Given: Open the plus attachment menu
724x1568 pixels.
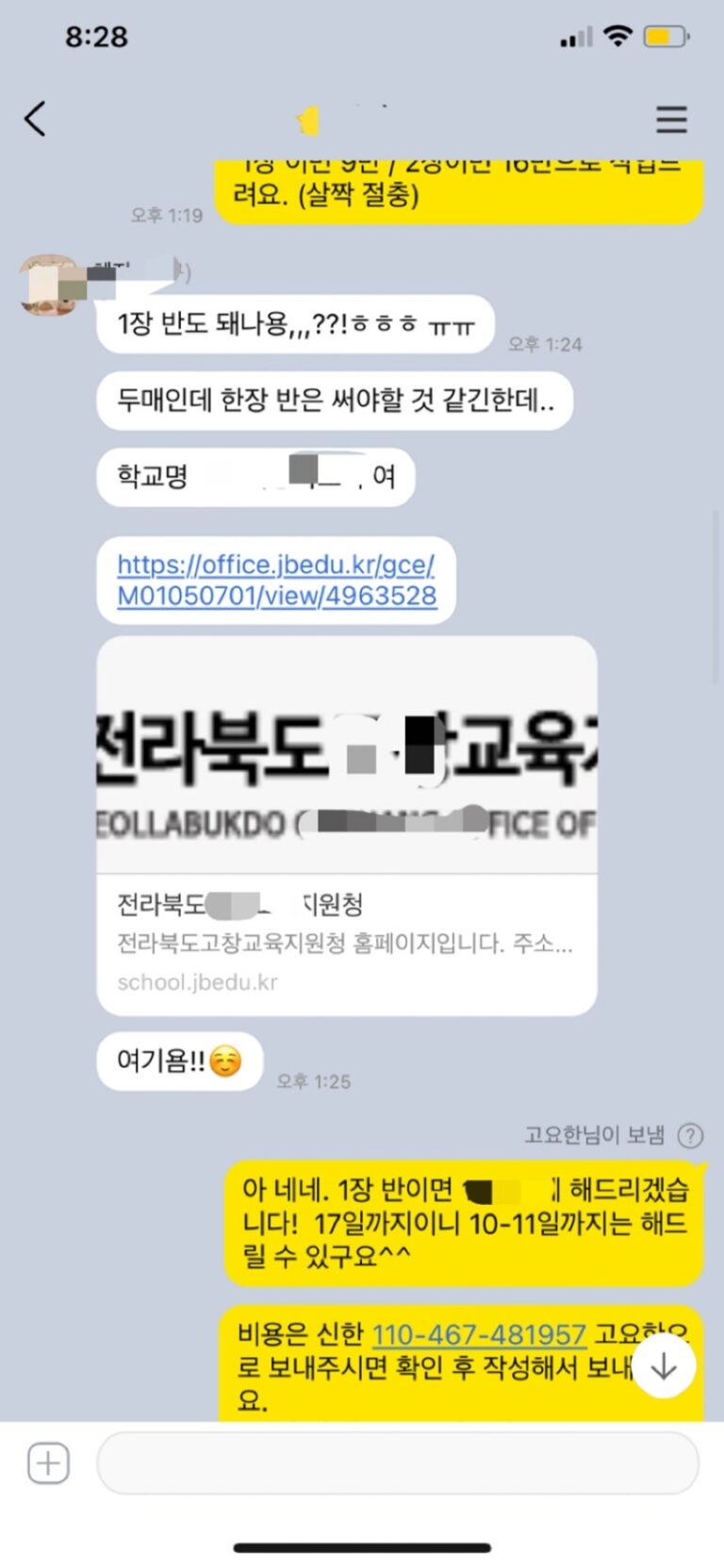Looking at the screenshot, I should (48, 1463).
